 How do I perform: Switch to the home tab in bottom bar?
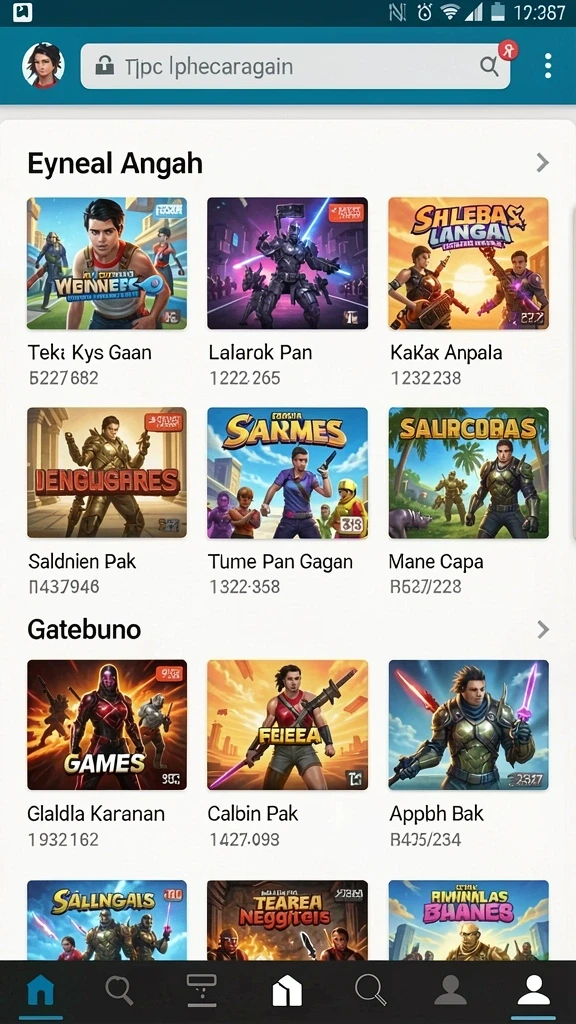click(39, 992)
